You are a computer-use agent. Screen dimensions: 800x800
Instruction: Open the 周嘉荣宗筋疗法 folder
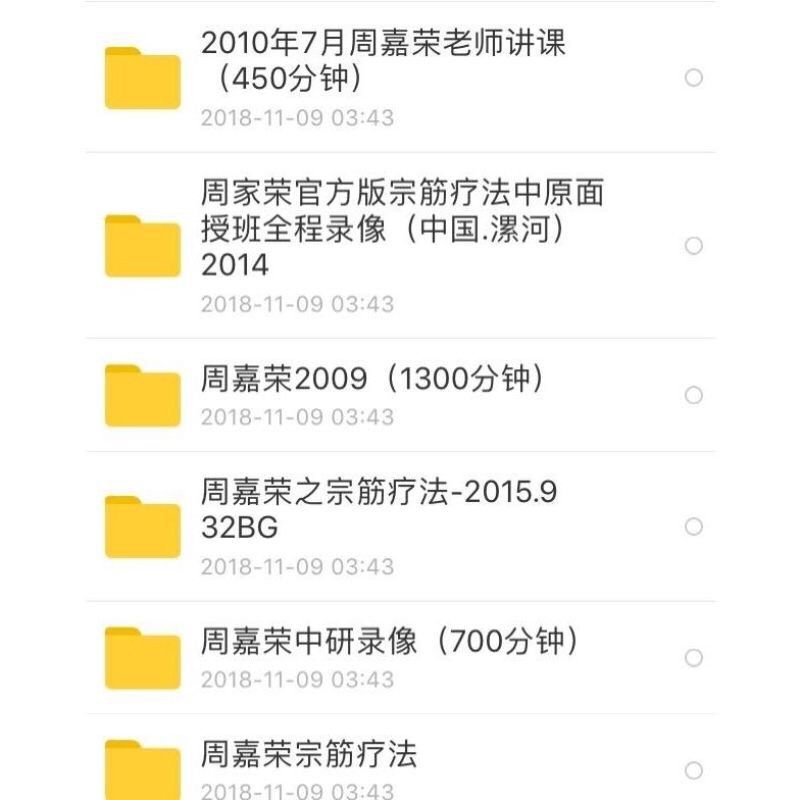310,754
